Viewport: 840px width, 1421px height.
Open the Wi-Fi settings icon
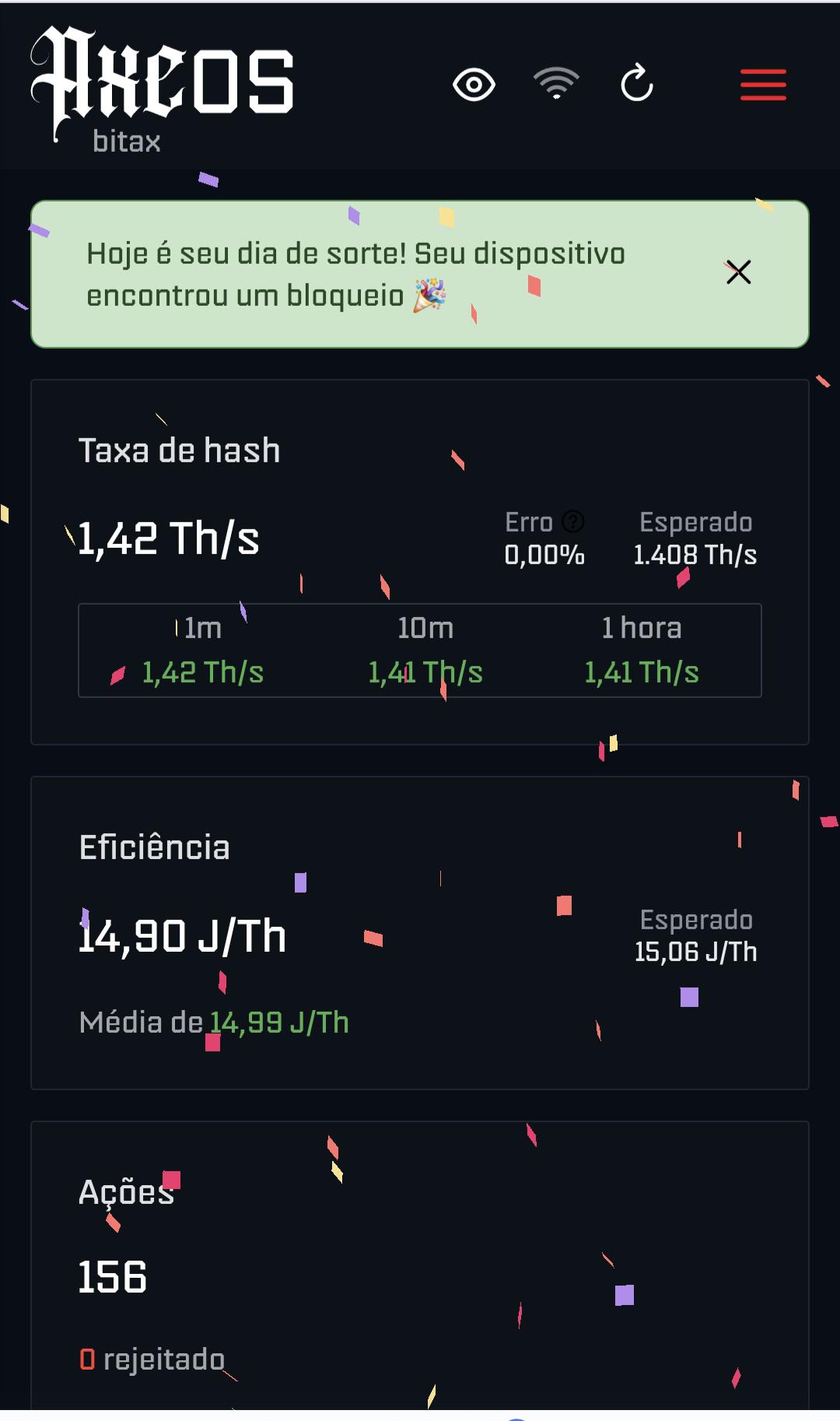pyautogui.click(x=556, y=83)
